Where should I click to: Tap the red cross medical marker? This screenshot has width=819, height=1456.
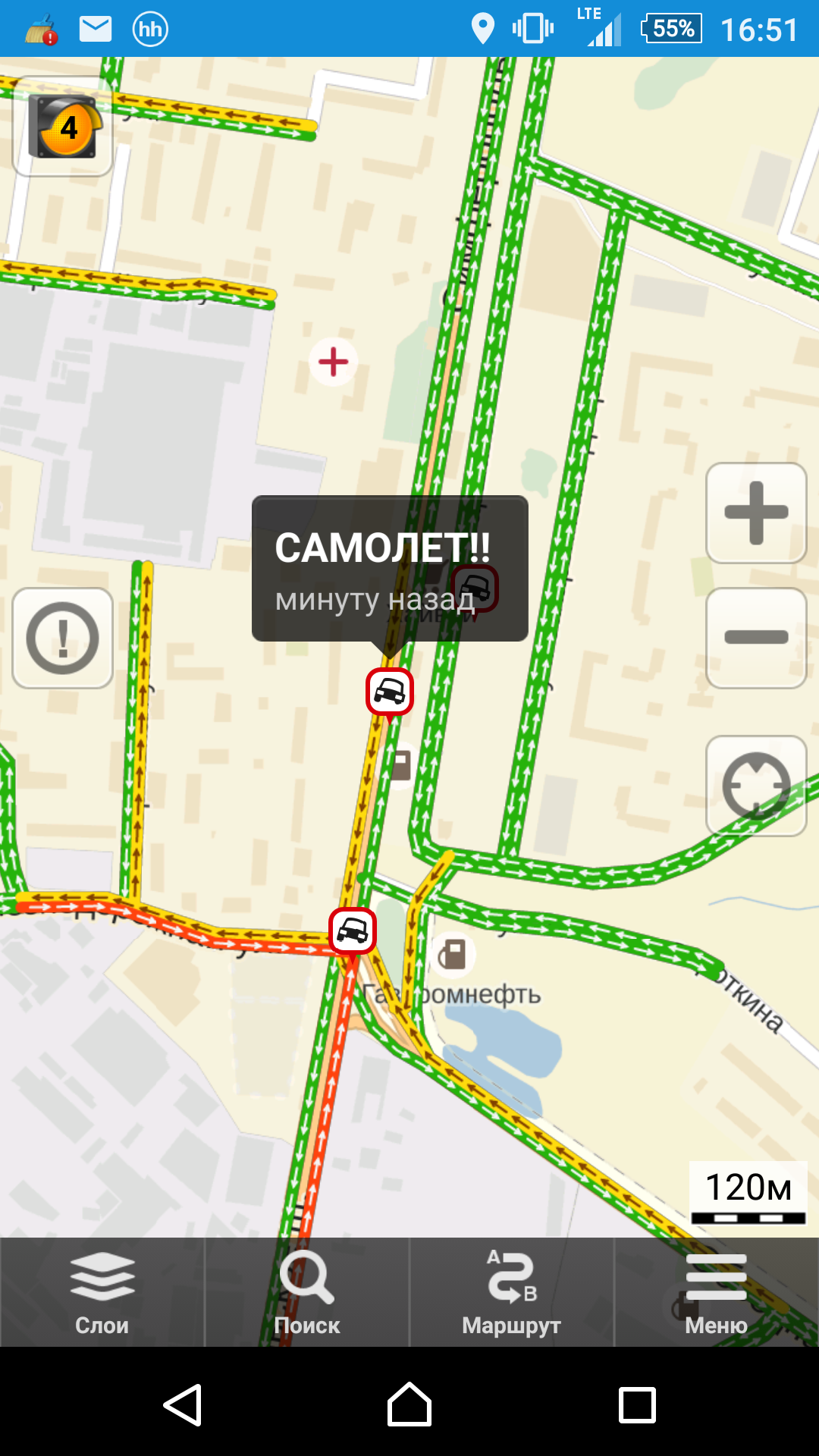pyautogui.click(x=333, y=362)
